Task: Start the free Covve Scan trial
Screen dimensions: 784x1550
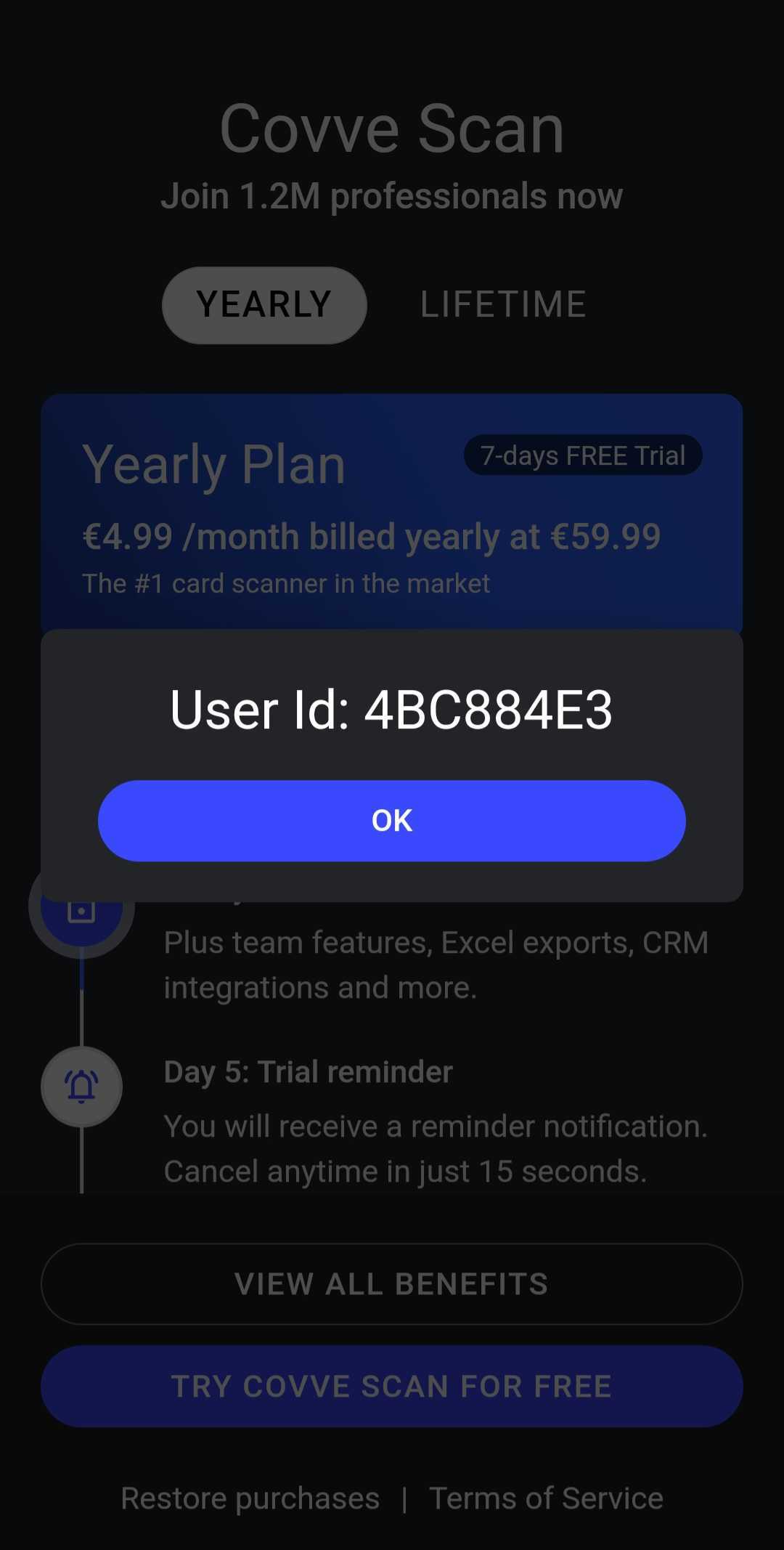Action: (392, 1387)
